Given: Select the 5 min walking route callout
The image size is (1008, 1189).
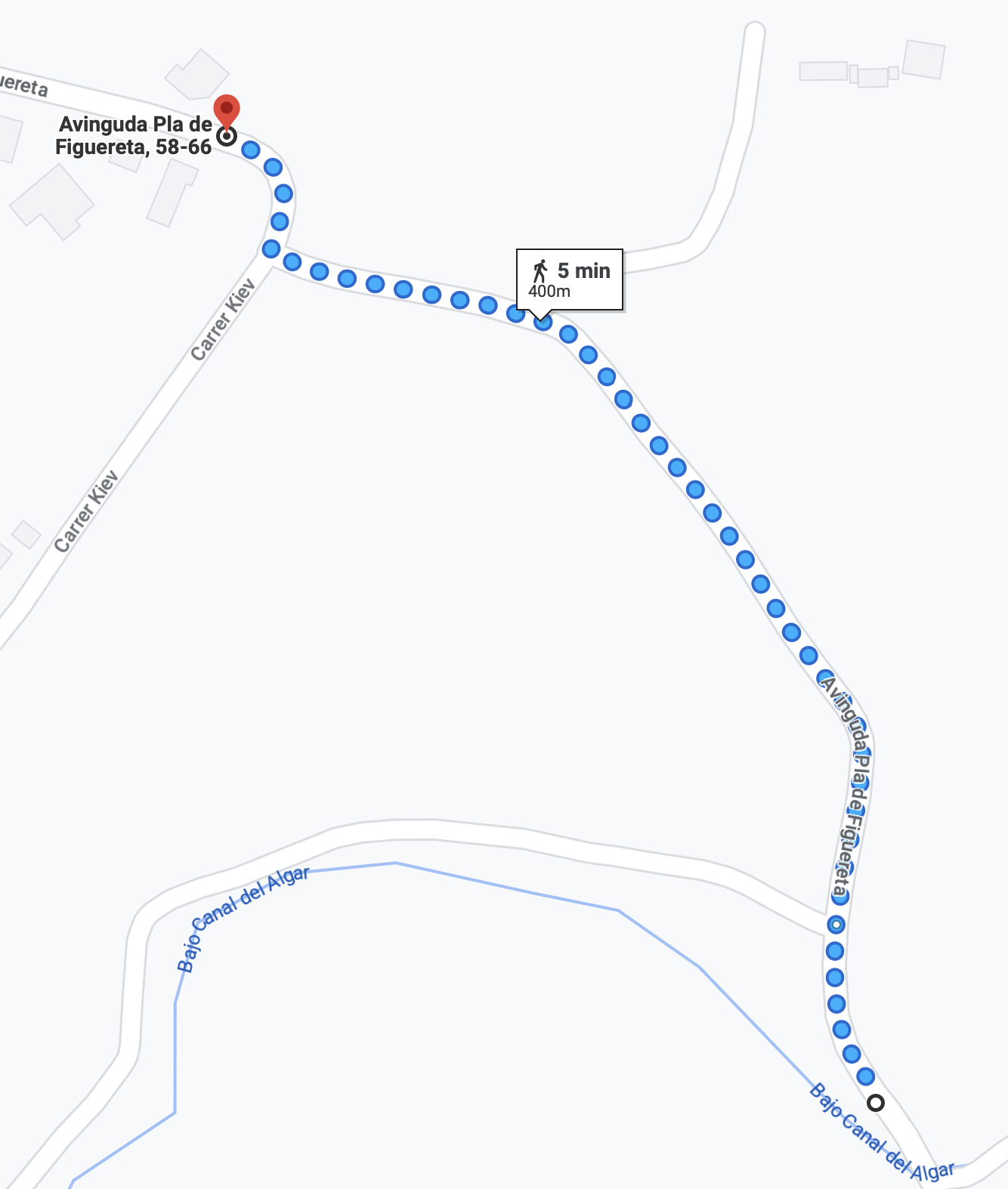Looking at the screenshot, I should point(570,279).
